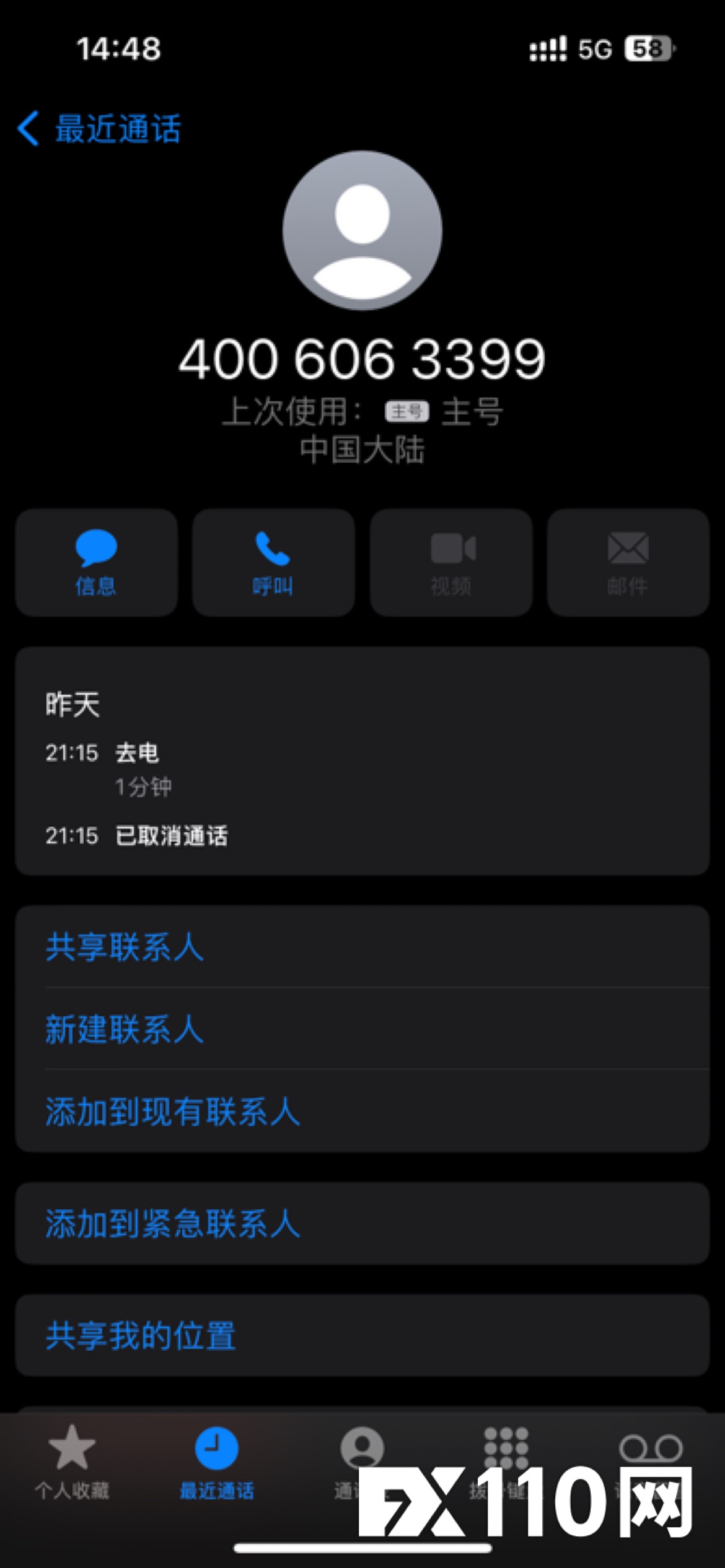Viewport: 725px width, 1568px height.
Task: Send a message via 信息 button
Action: coord(96,562)
